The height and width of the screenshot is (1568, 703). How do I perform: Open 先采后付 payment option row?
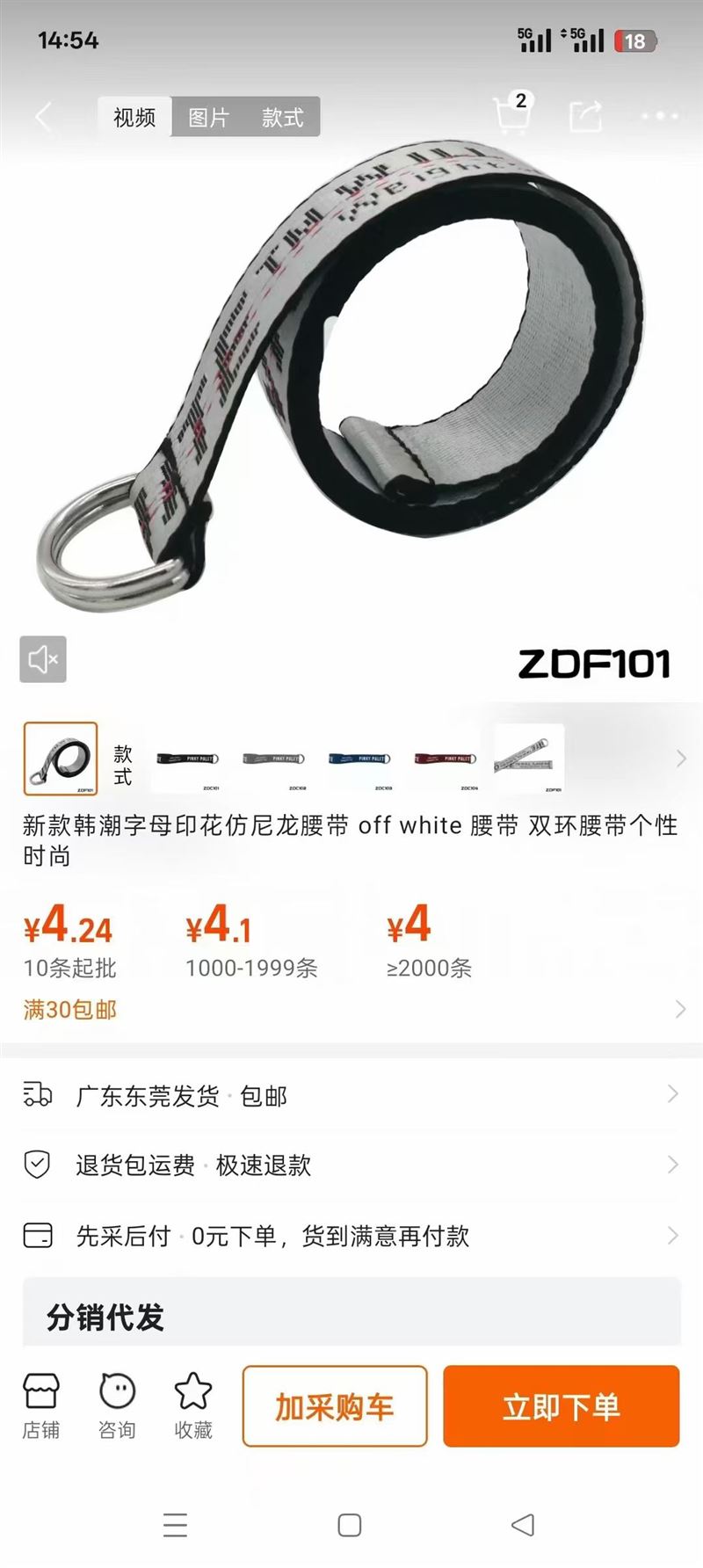click(x=351, y=1236)
